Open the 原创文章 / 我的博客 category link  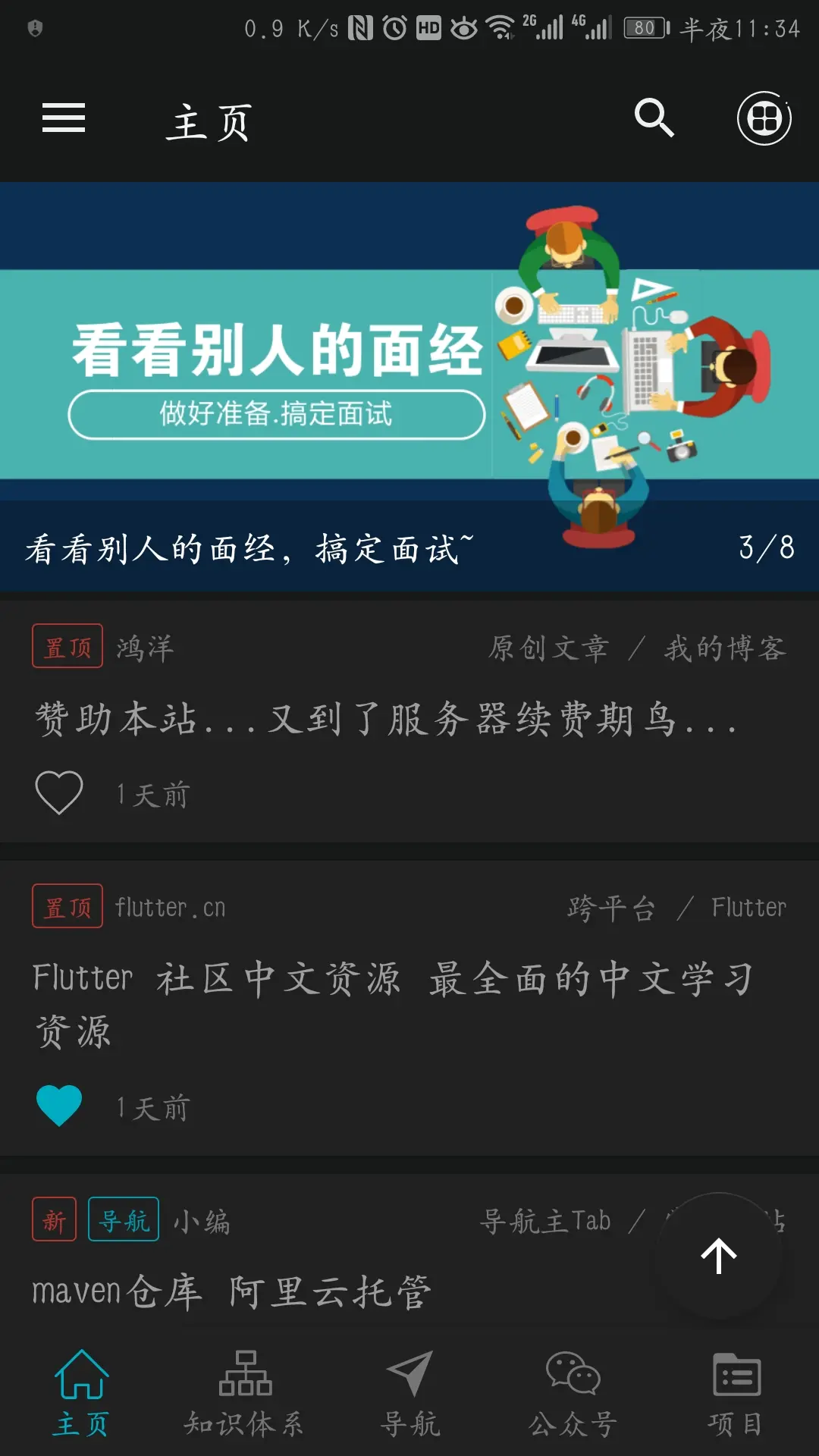coord(637,648)
